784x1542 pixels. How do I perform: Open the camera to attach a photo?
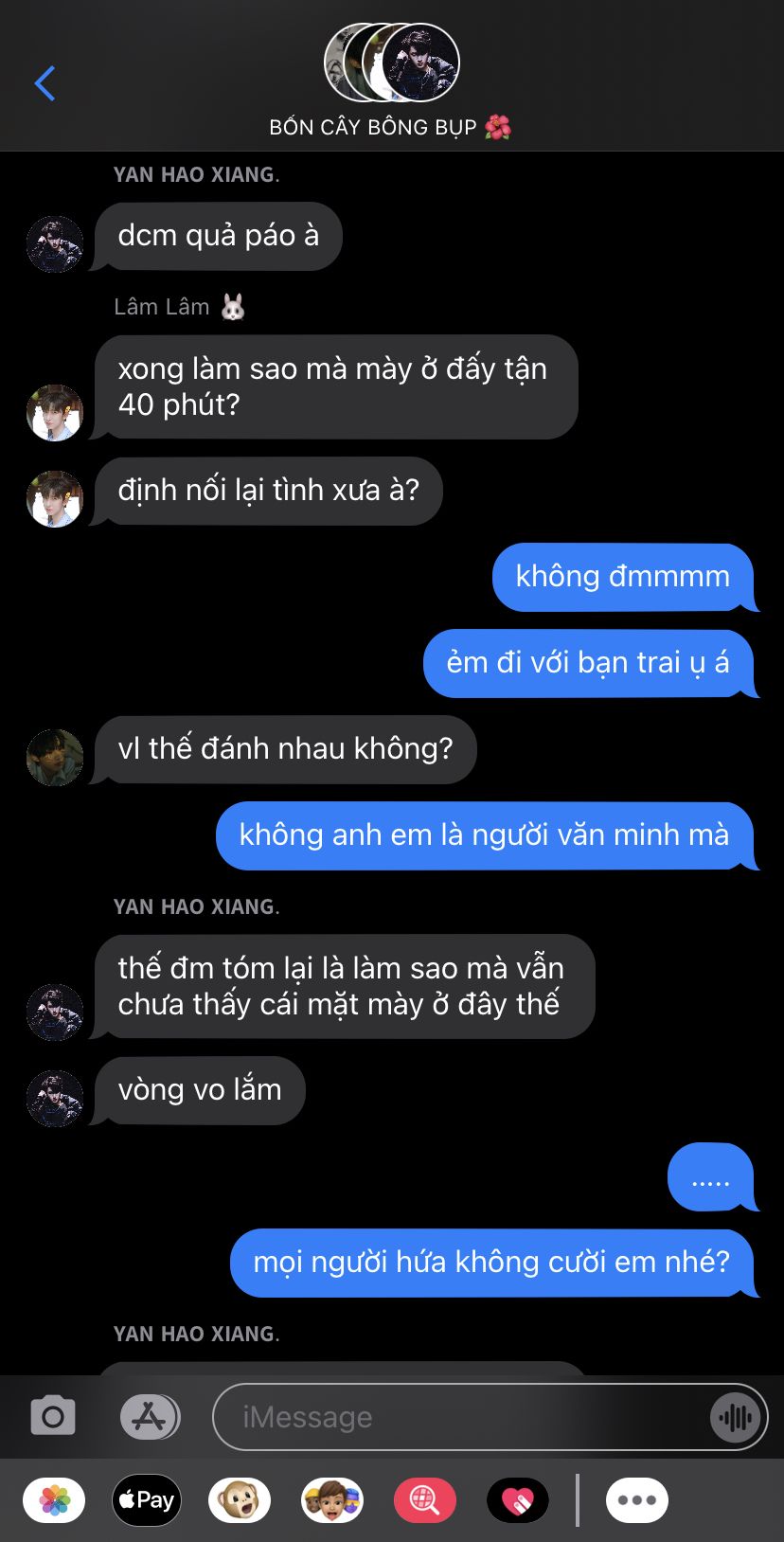[53, 1417]
